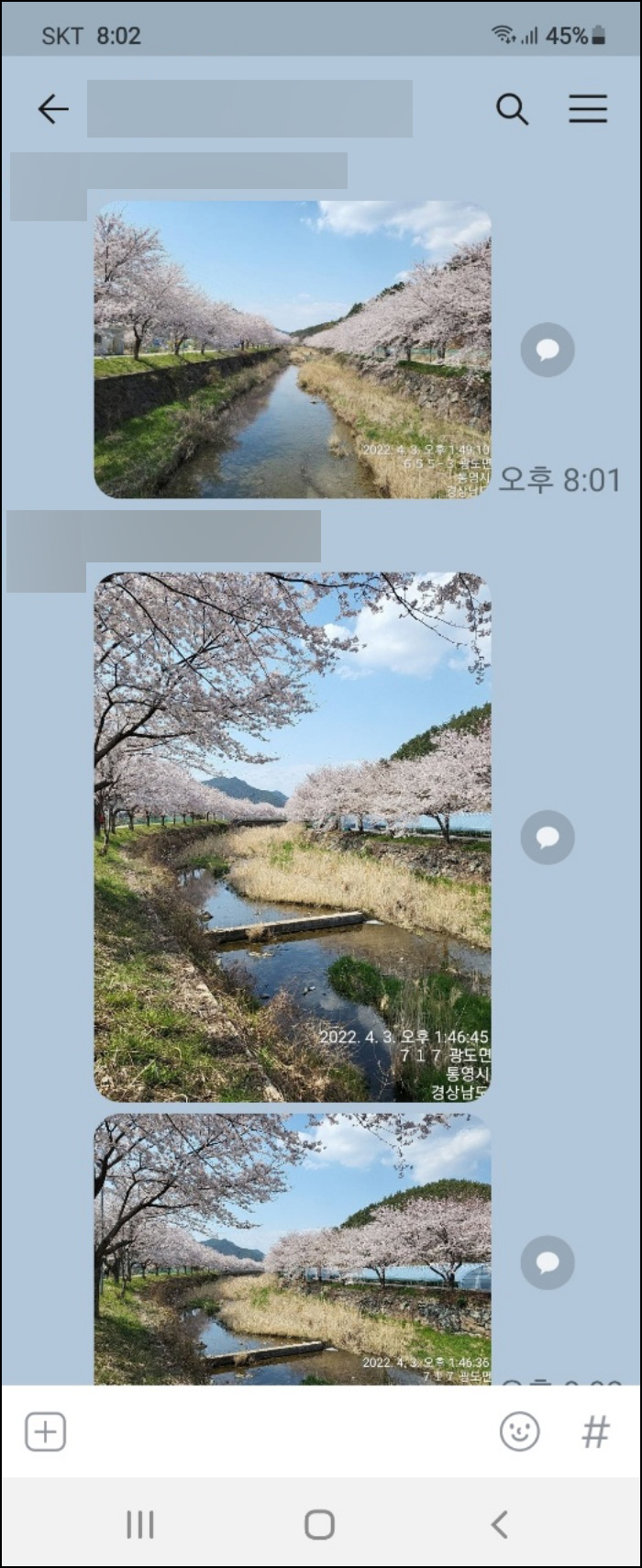Go back from this chat room
The width and height of the screenshot is (642, 1568).
[53, 109]
